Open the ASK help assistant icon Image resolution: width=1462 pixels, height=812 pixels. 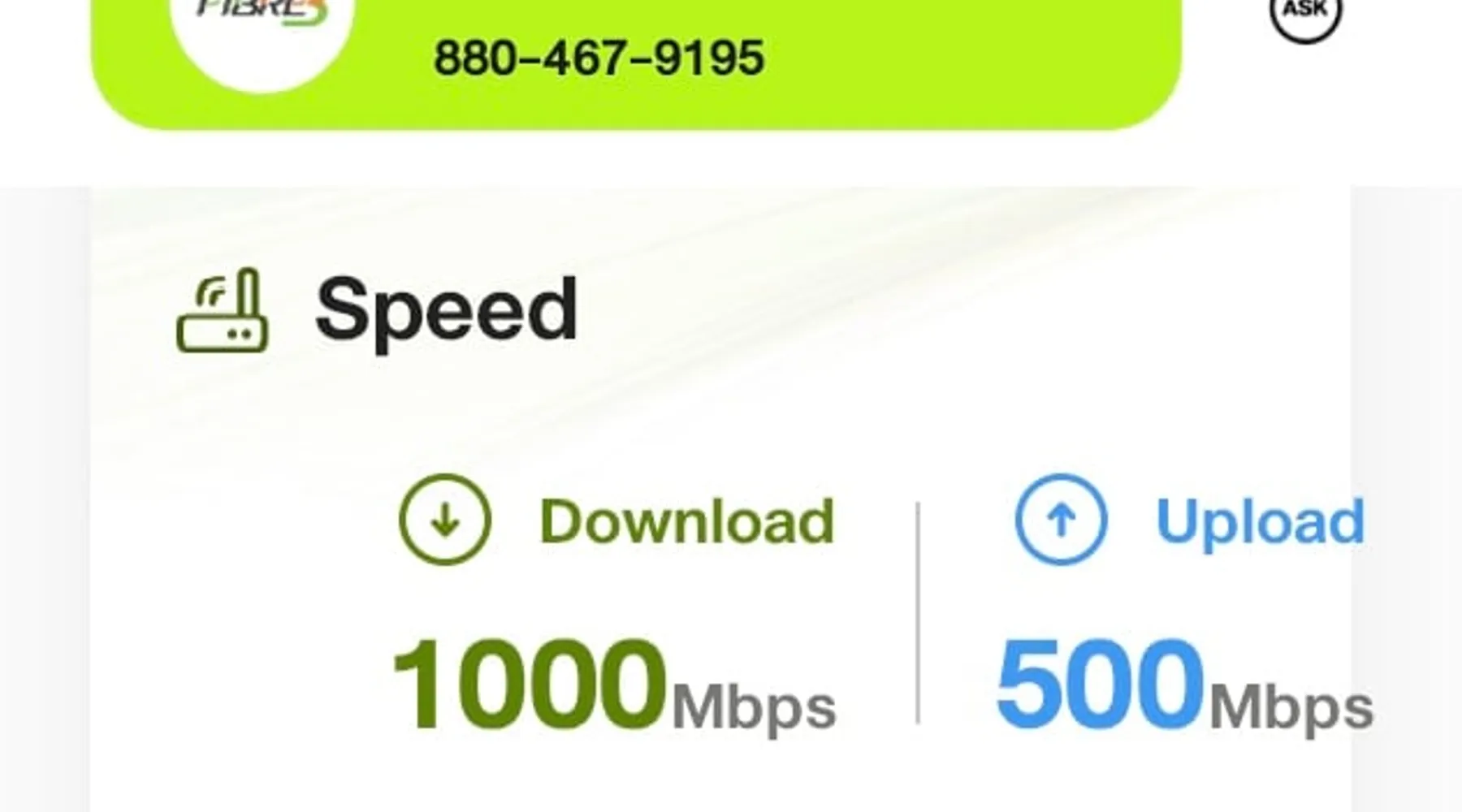pos(1304,14)
